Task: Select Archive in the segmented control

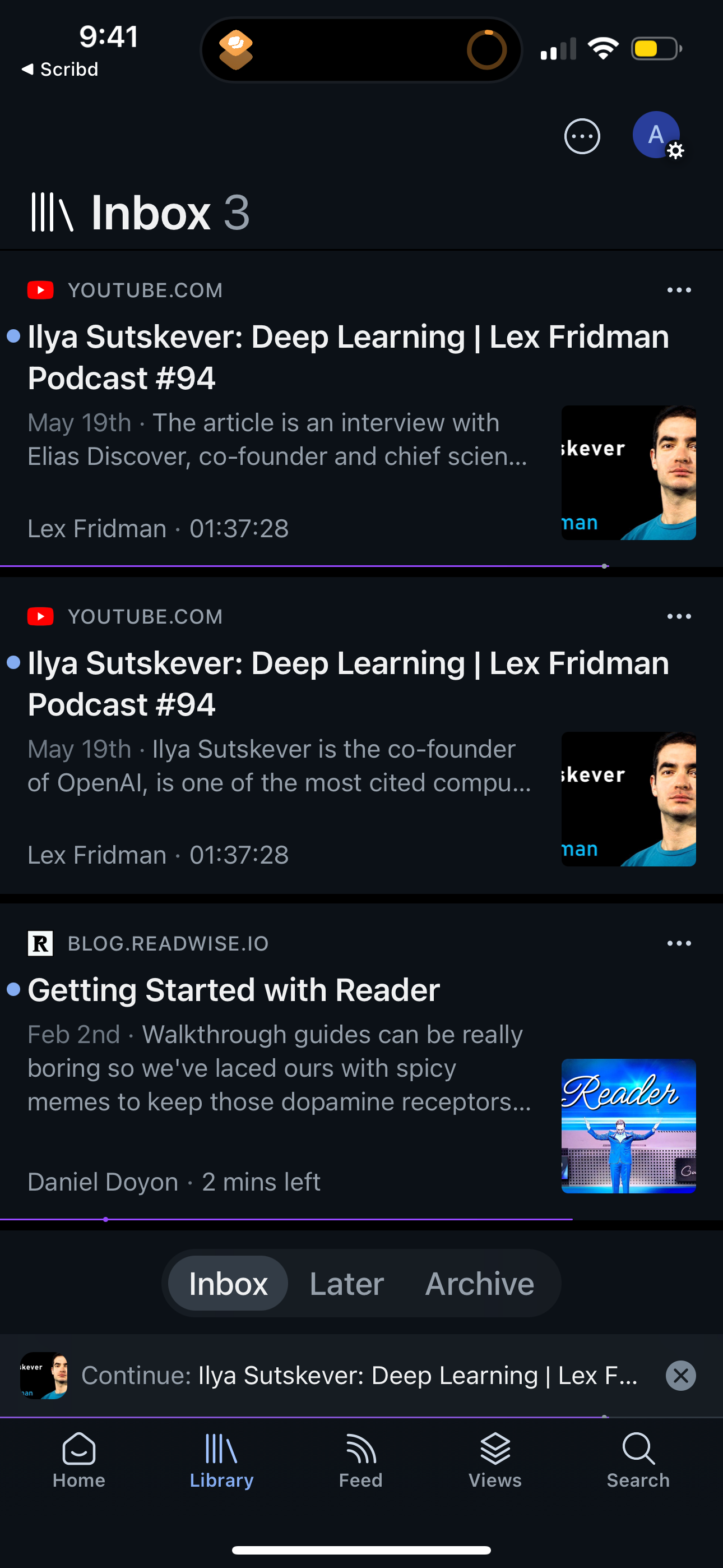Action: pos(480,1283)
